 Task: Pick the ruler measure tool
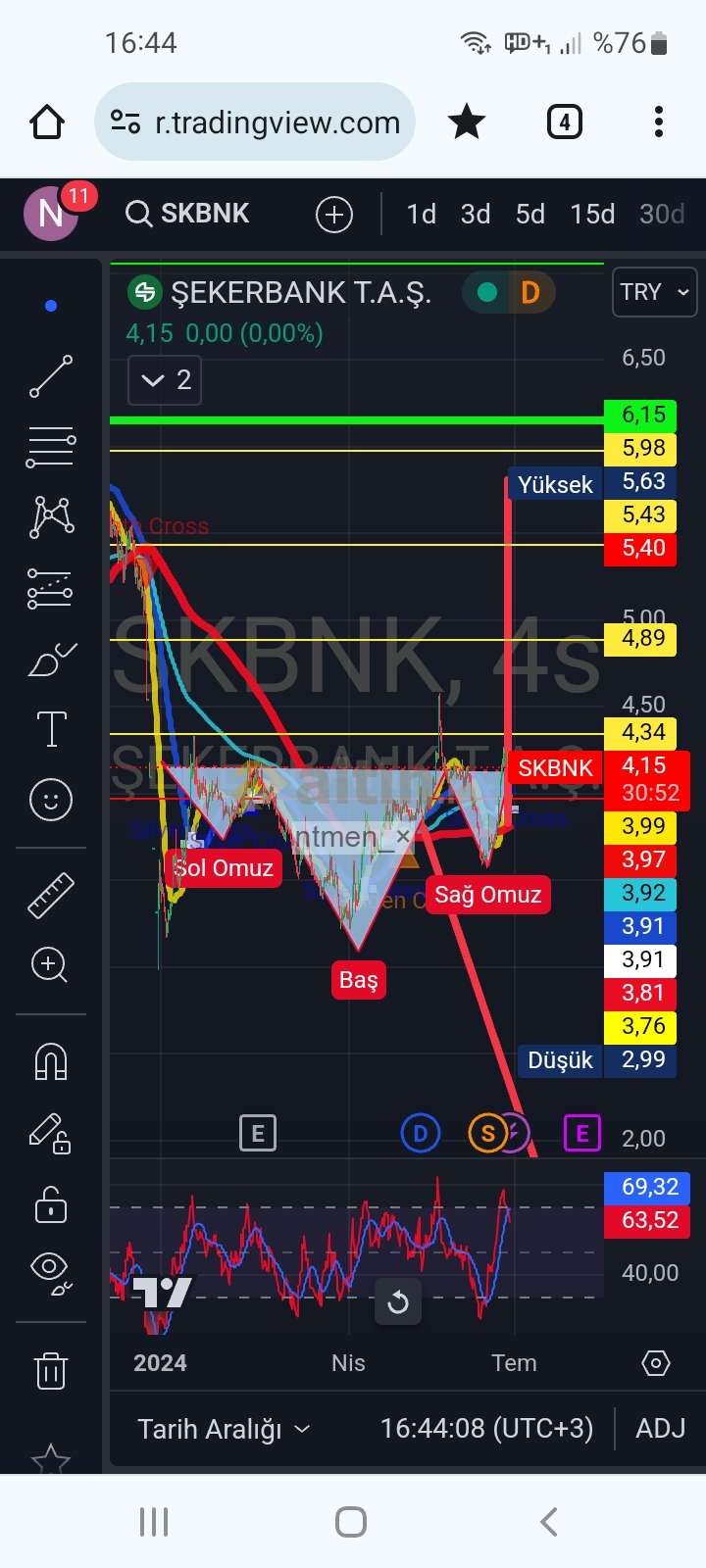51,895
